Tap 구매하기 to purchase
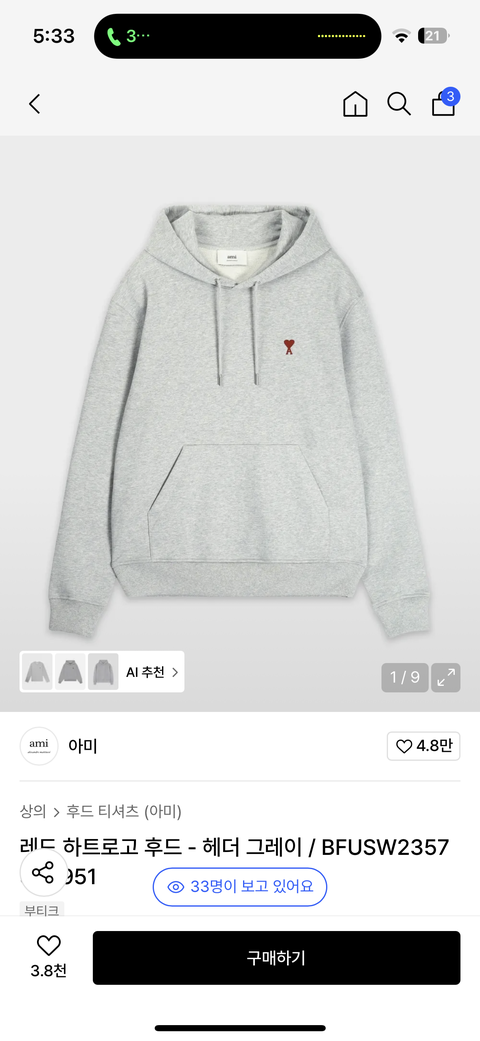The image size is (480, 1041). 276,957
